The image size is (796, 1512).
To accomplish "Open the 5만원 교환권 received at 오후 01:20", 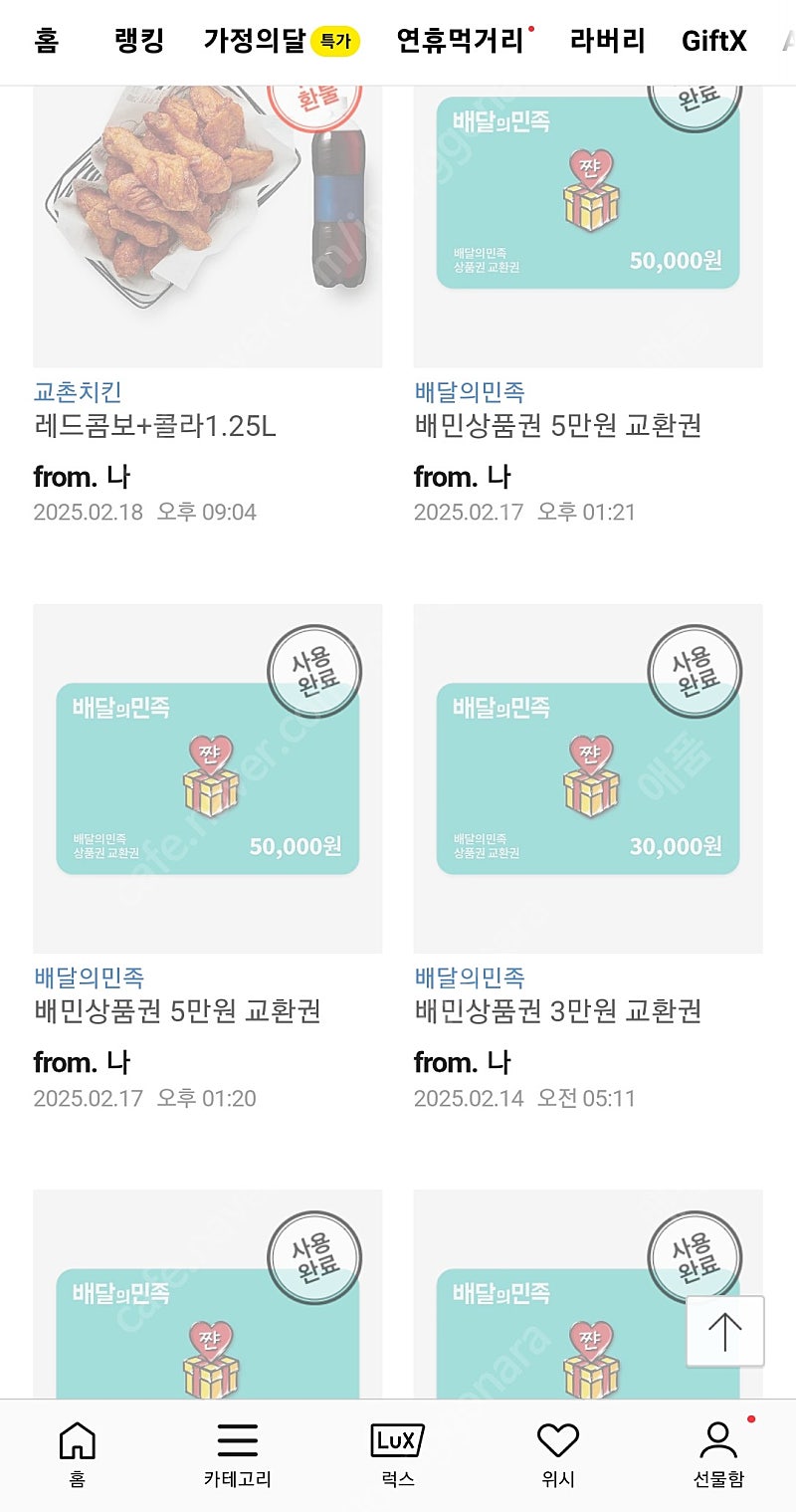I will coord(208,857).
